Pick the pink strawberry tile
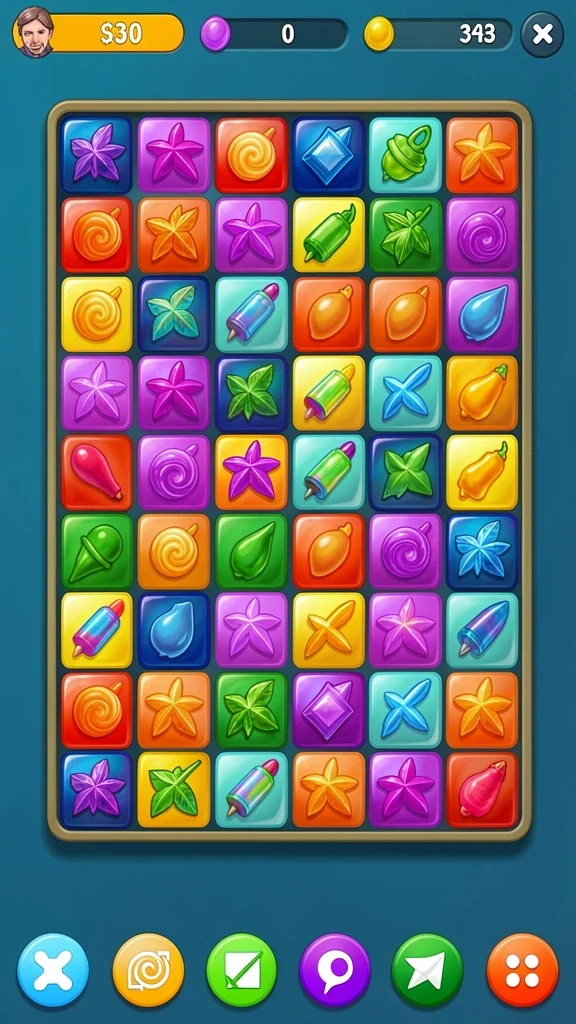 tap(482, 790)
